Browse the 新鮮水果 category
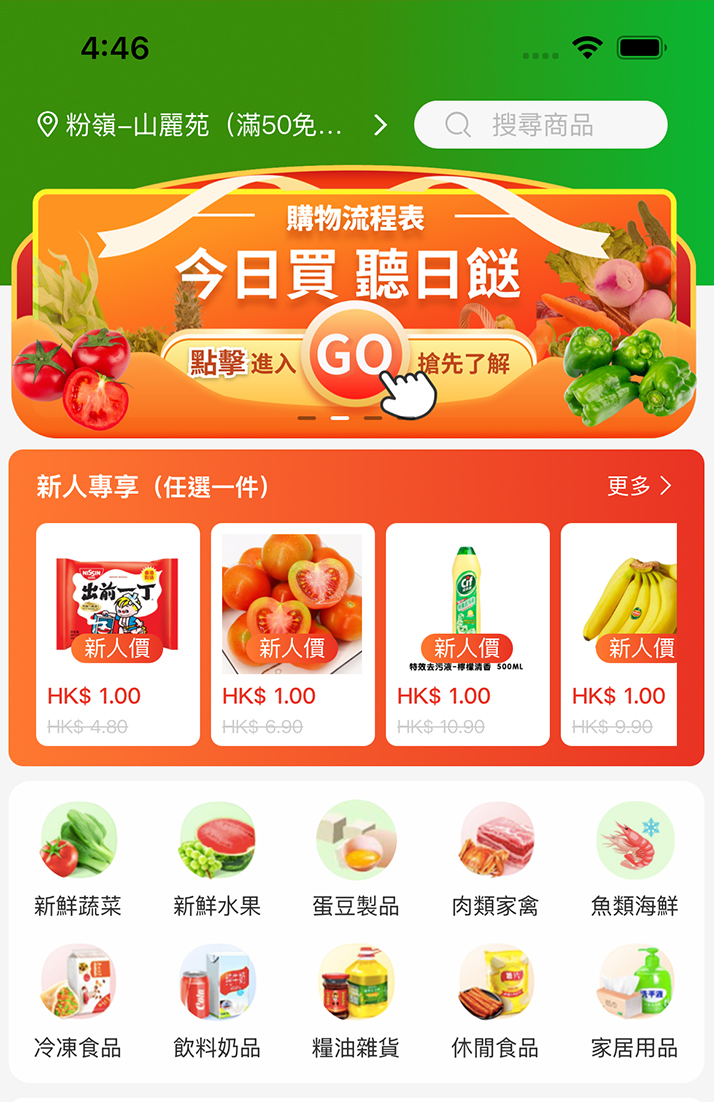Viewport: 714px width, 1102px height. click(x=217, y=860)
